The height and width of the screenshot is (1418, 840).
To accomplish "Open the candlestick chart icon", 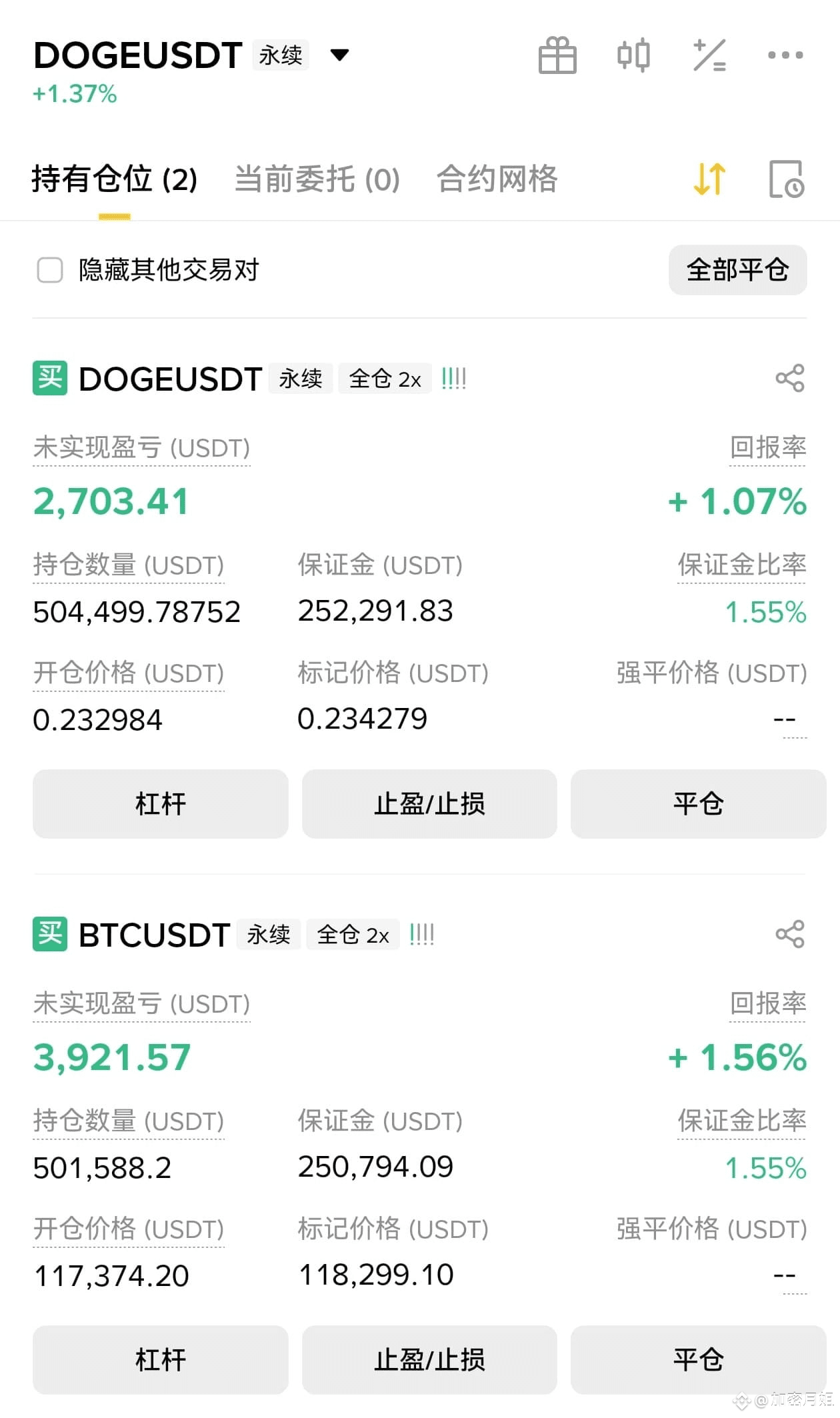I will pos(633,55).
